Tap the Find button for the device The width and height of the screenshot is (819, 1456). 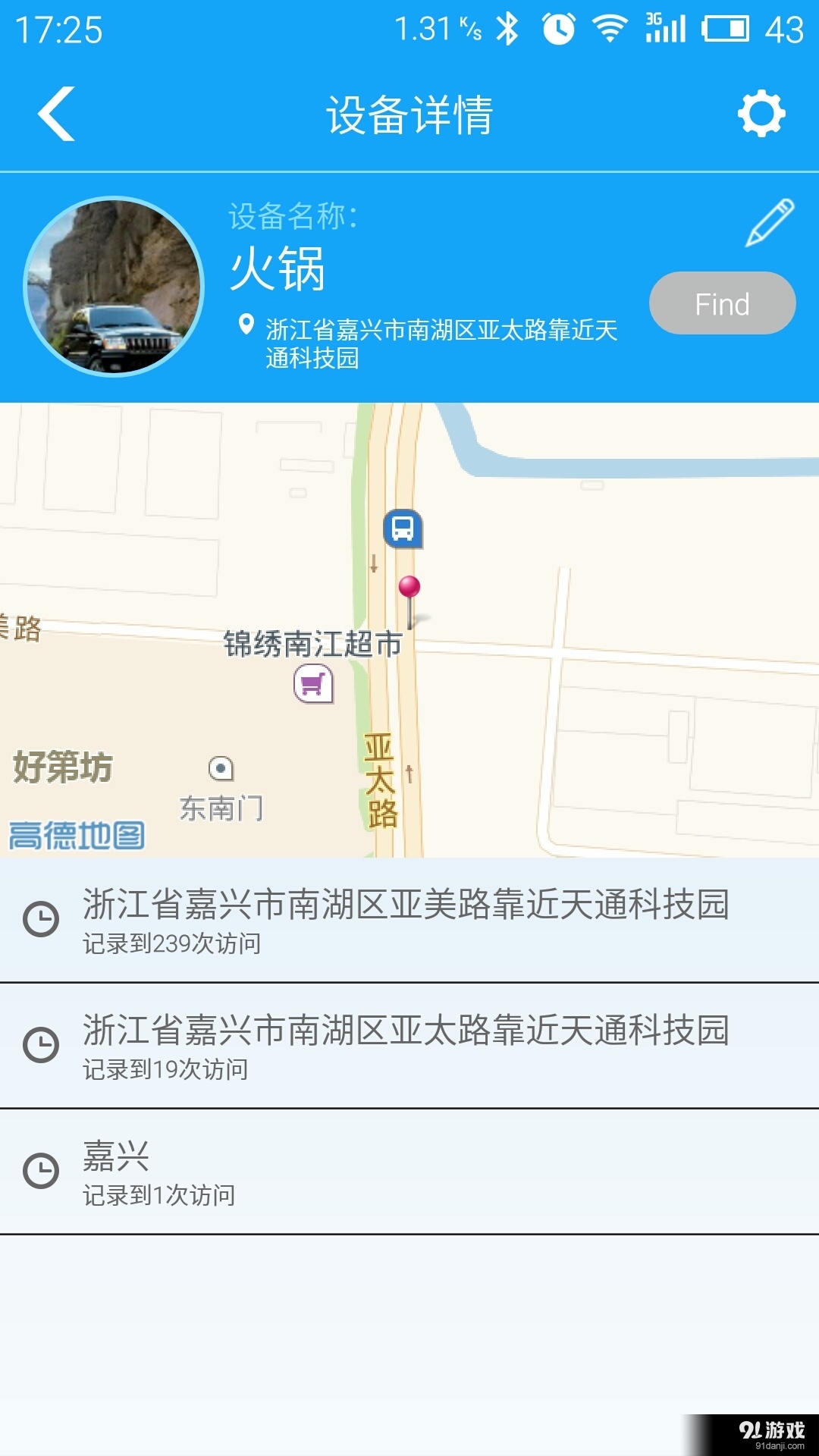[x=721, y=303]
